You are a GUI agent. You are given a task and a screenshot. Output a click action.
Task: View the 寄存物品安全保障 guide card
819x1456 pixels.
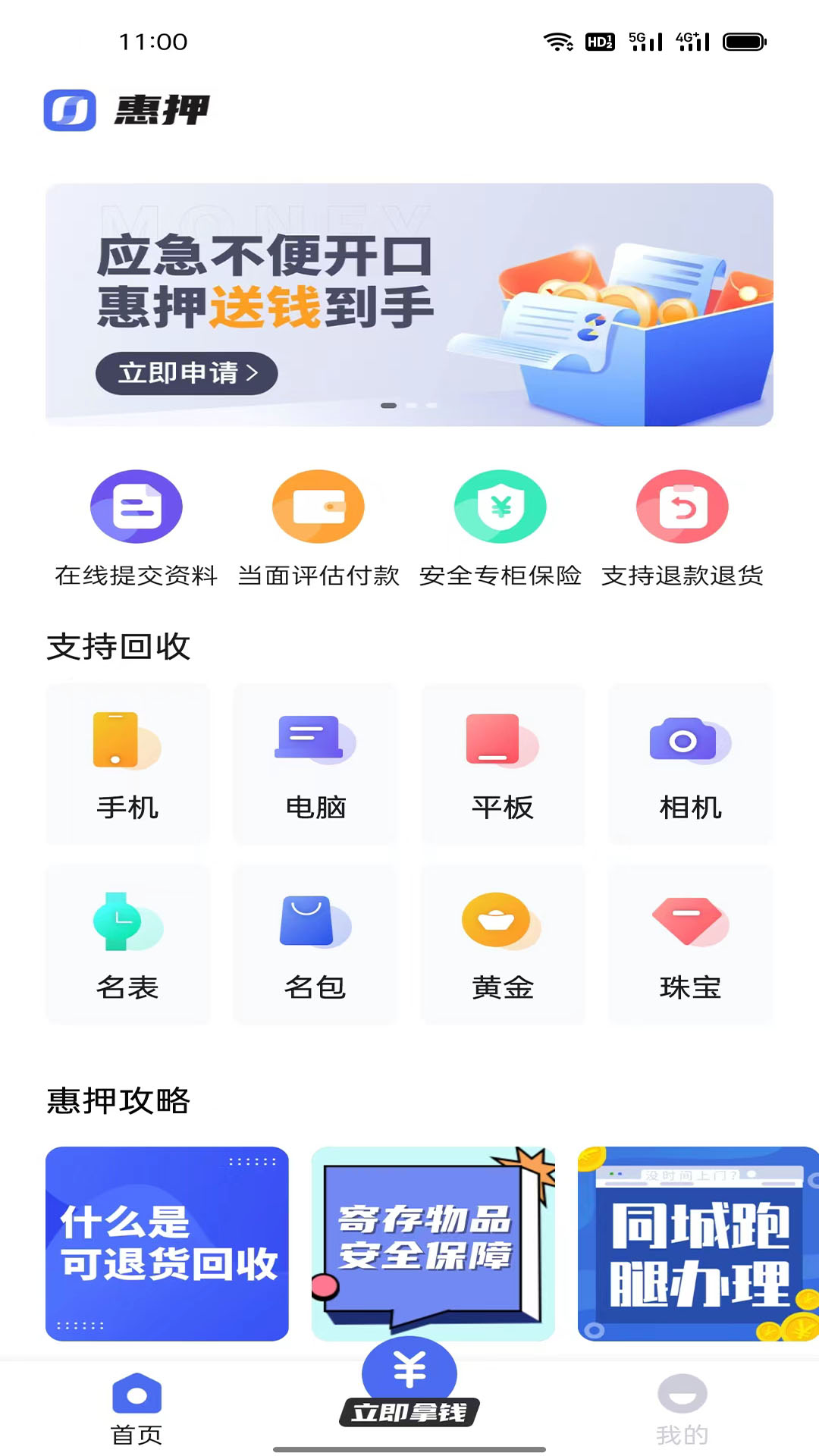pos(433,1244)
